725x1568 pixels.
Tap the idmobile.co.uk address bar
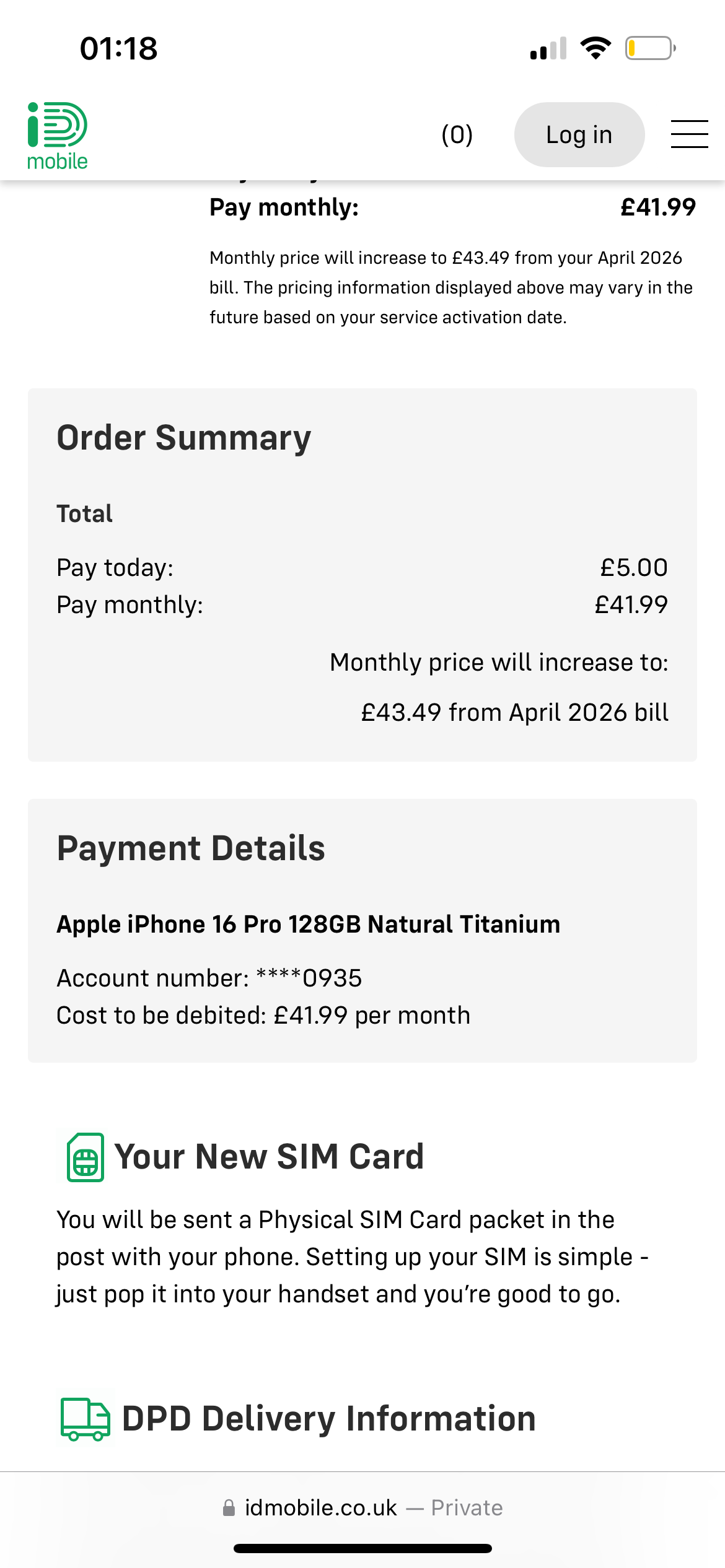click(362, 1507)
